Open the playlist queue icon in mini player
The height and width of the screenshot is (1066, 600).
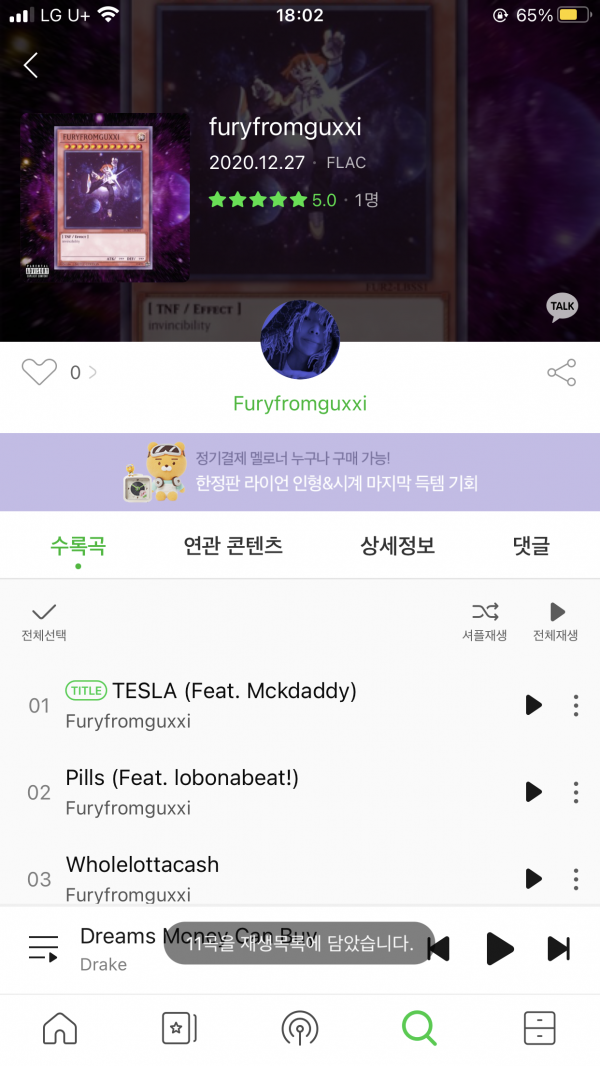click(x=43, y=947)
